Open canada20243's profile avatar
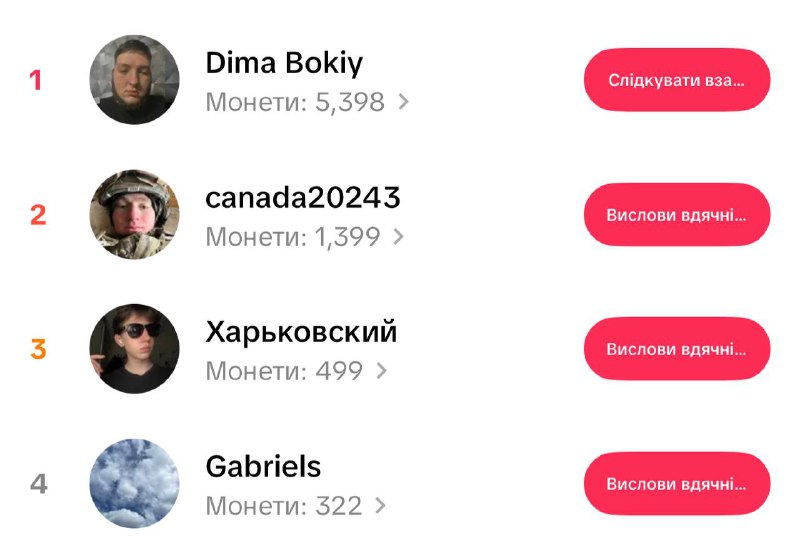Screen dimensions: 800x542 (134, 214)
